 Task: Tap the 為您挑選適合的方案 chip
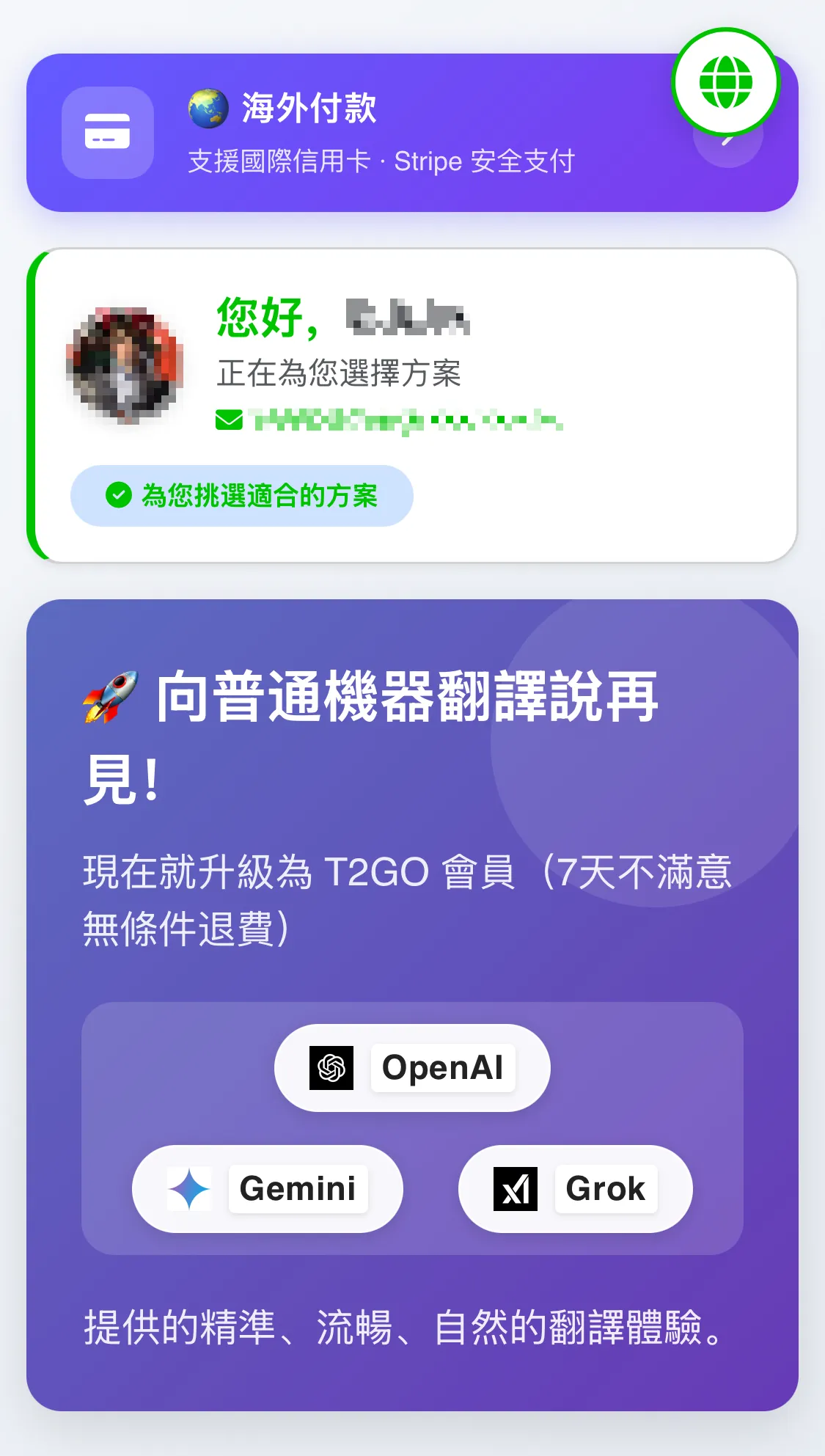242,496
